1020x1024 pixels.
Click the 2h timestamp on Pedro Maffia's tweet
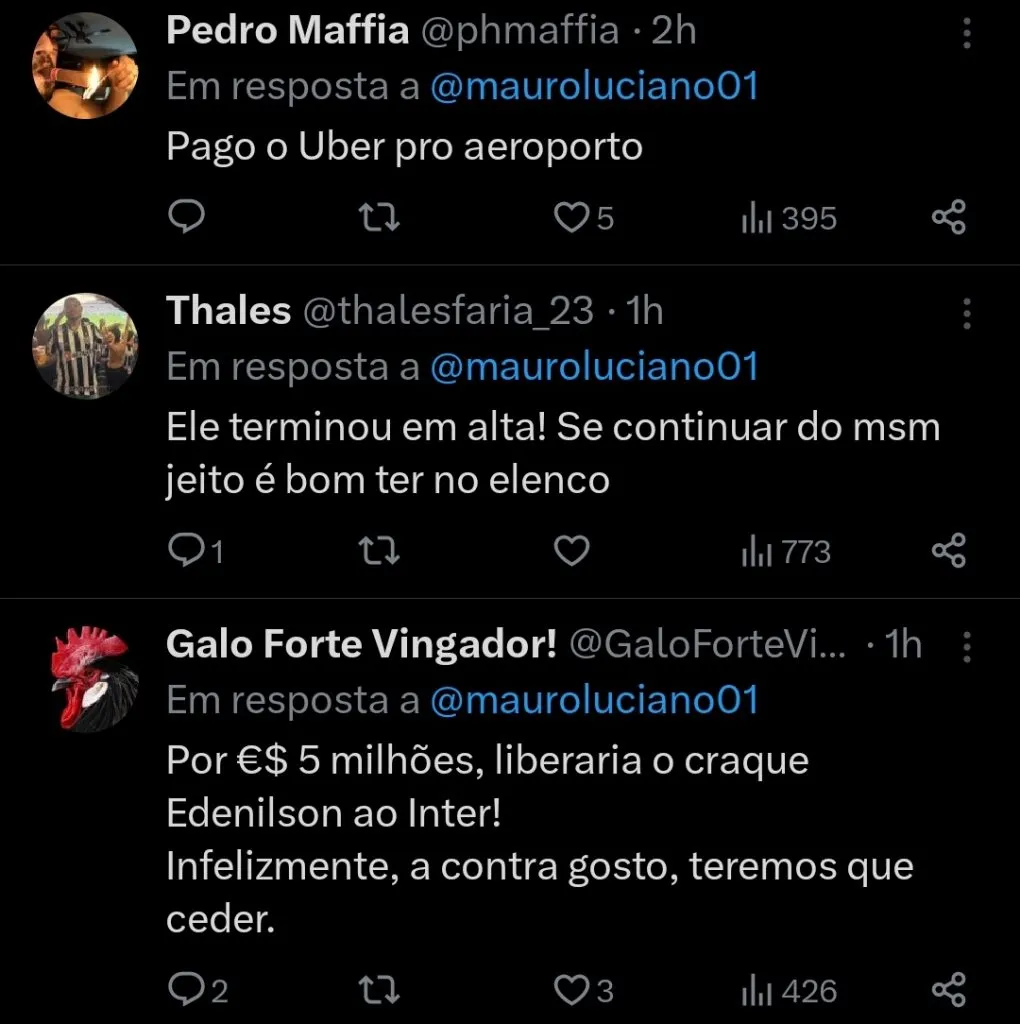672,30
